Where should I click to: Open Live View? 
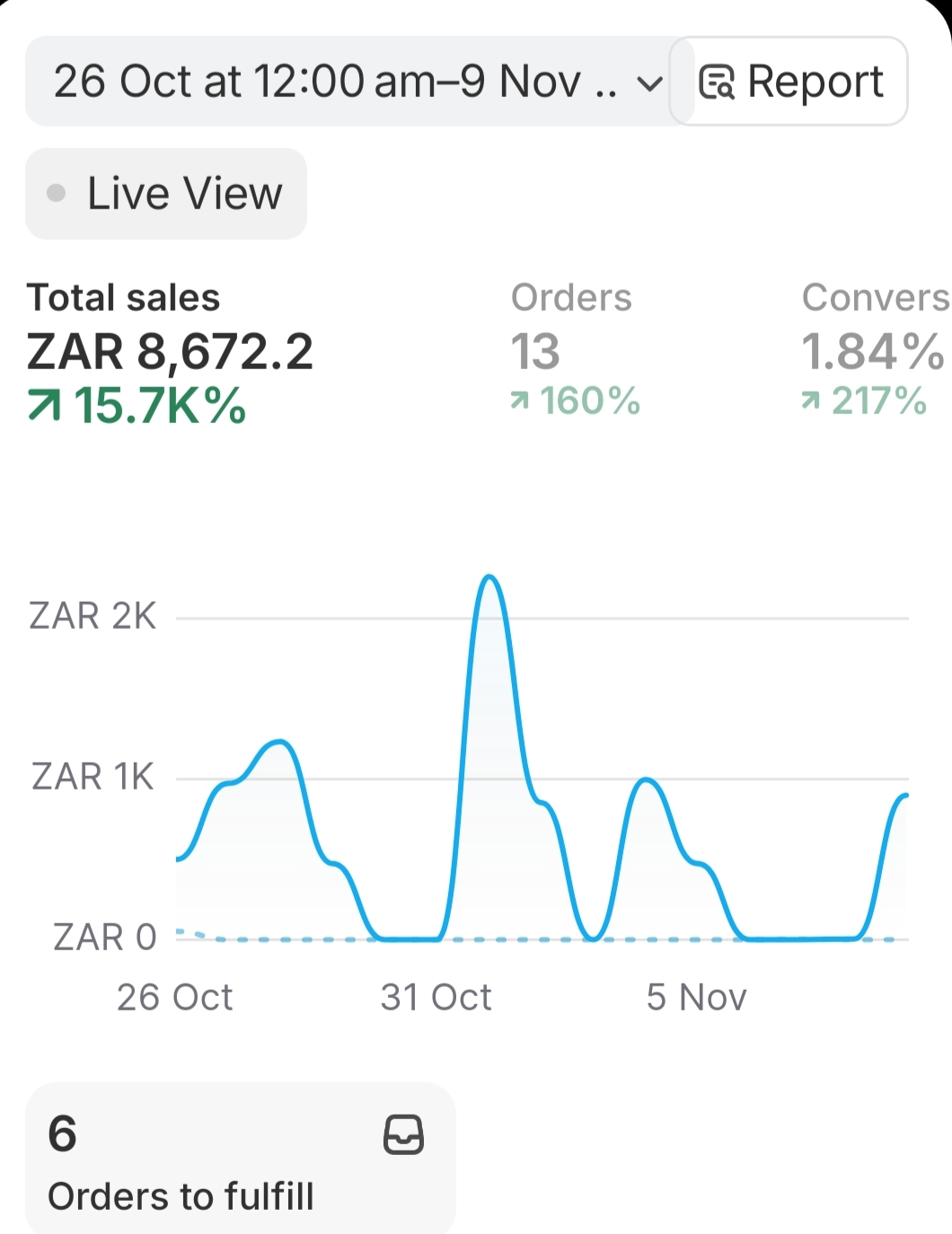166,194
